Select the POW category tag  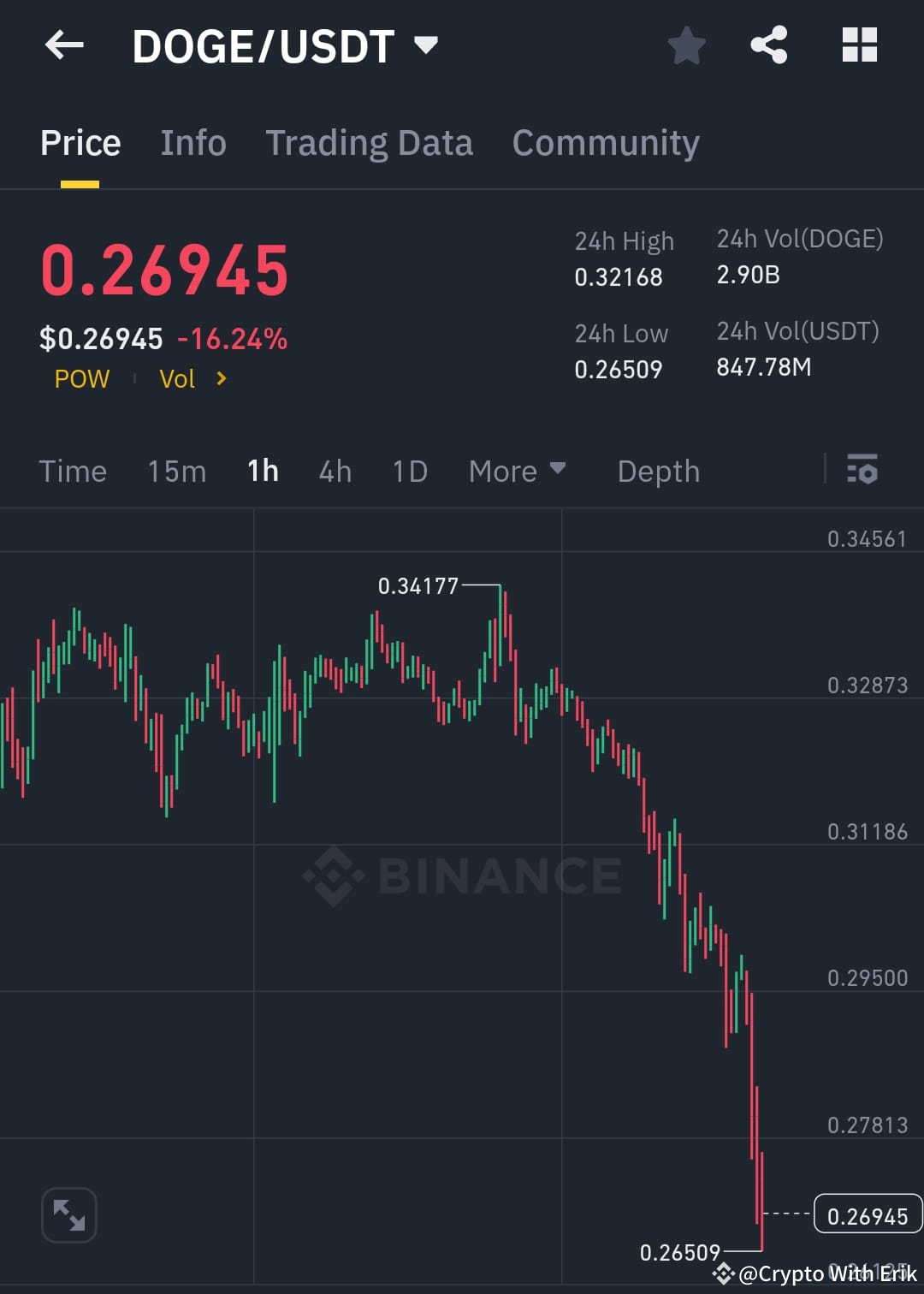click(81, 378)
